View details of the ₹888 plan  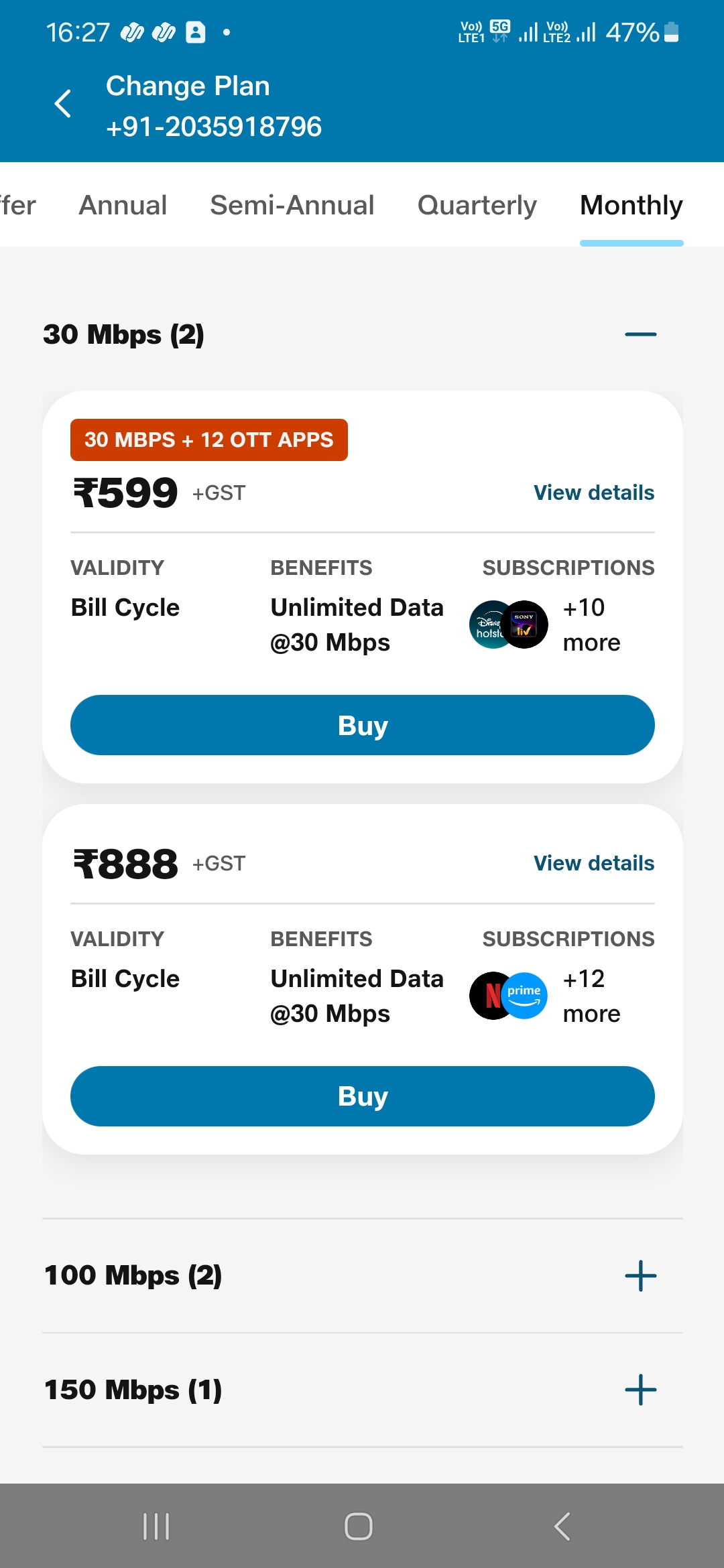[x=593, y=863]
